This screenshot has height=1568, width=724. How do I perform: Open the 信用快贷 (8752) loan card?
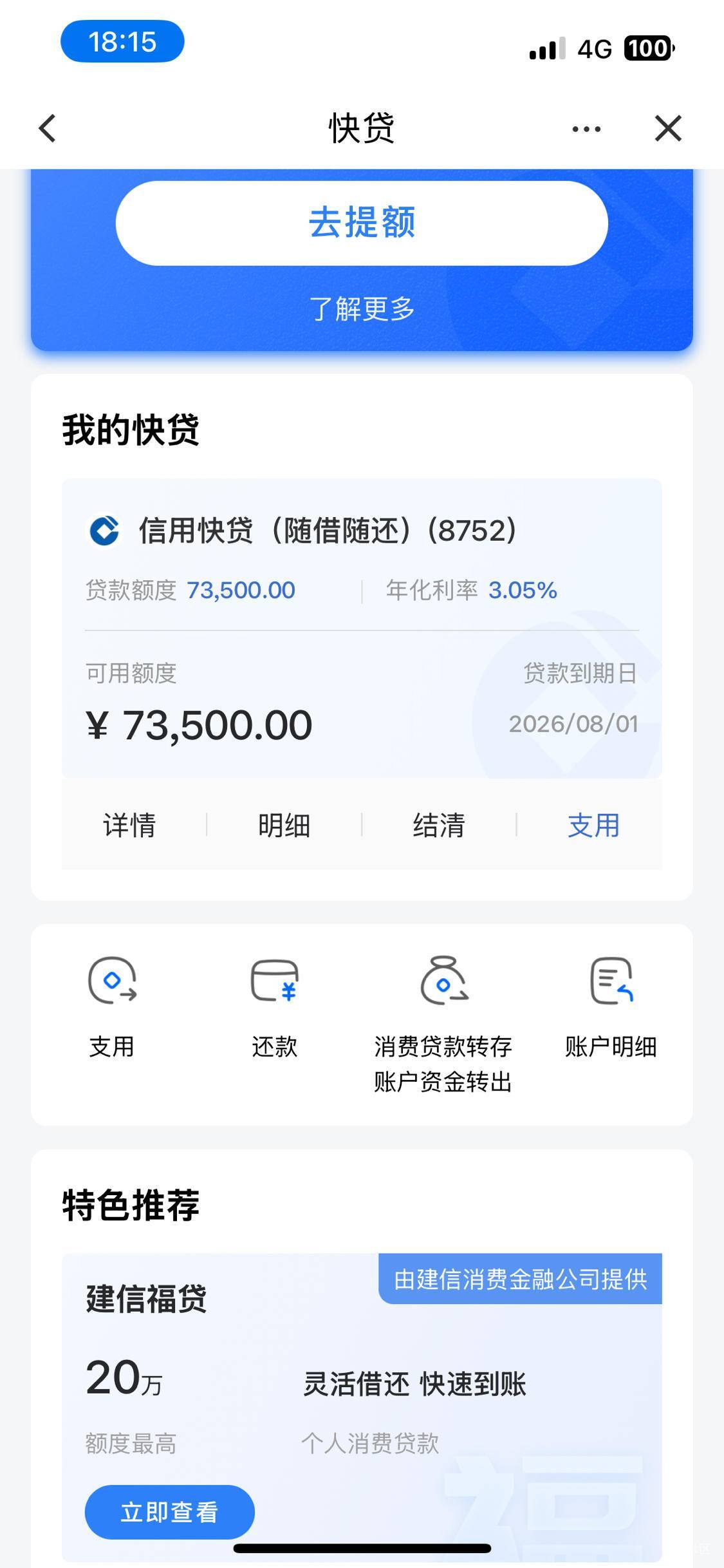tap(362, 628)
